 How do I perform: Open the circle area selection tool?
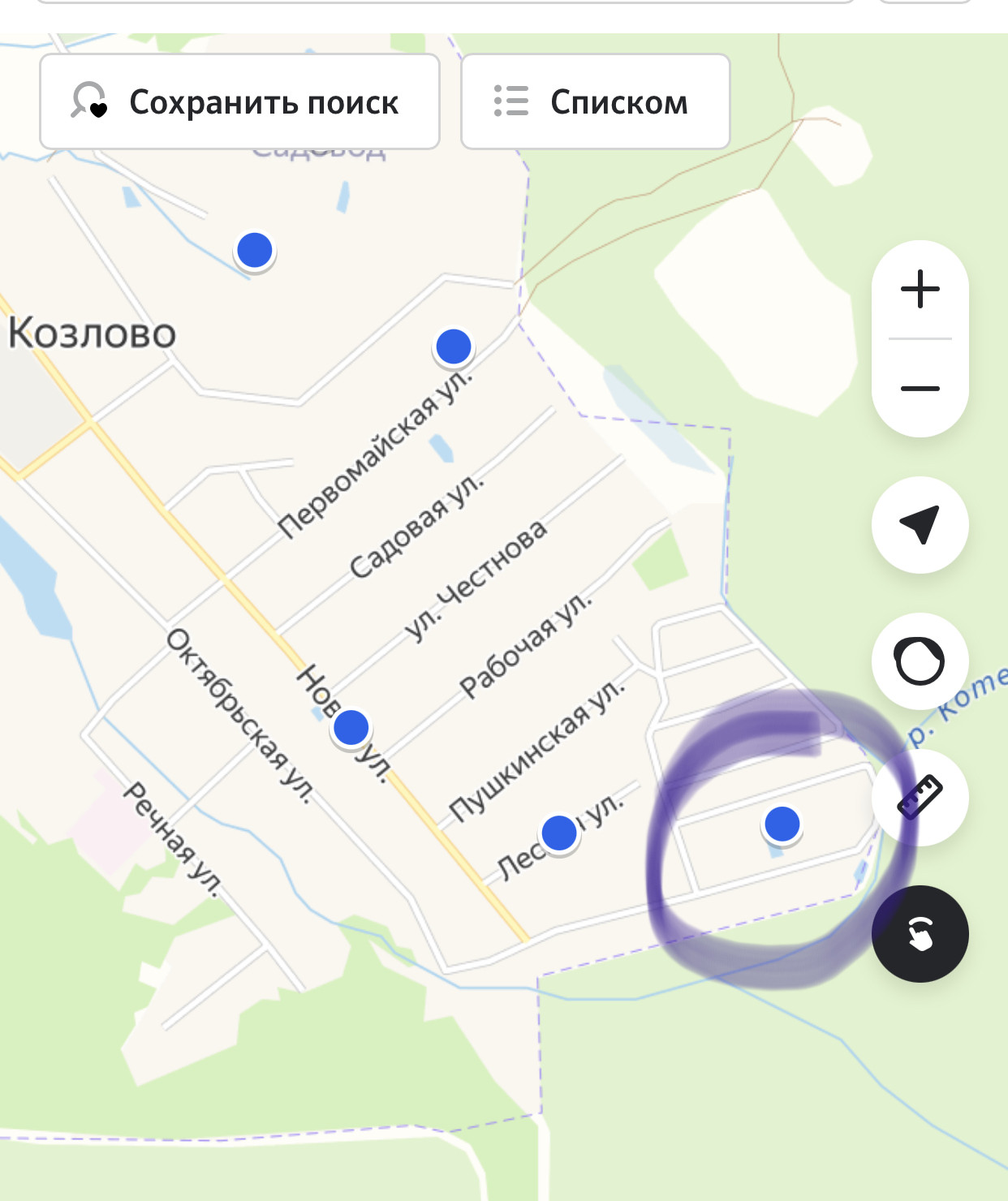[920, 661]
